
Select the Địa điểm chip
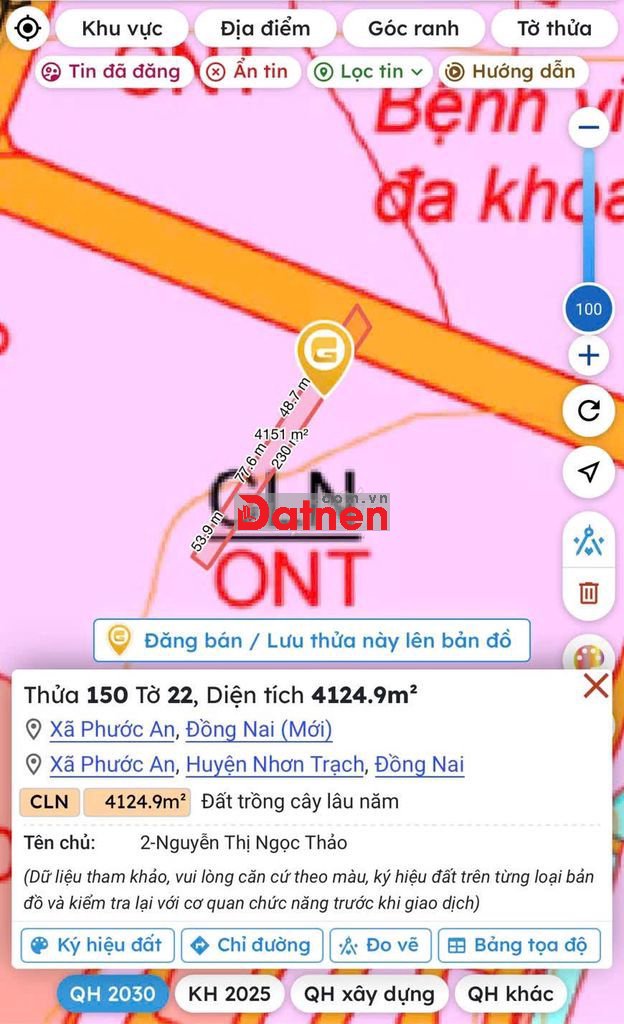[x=265, y=28]
